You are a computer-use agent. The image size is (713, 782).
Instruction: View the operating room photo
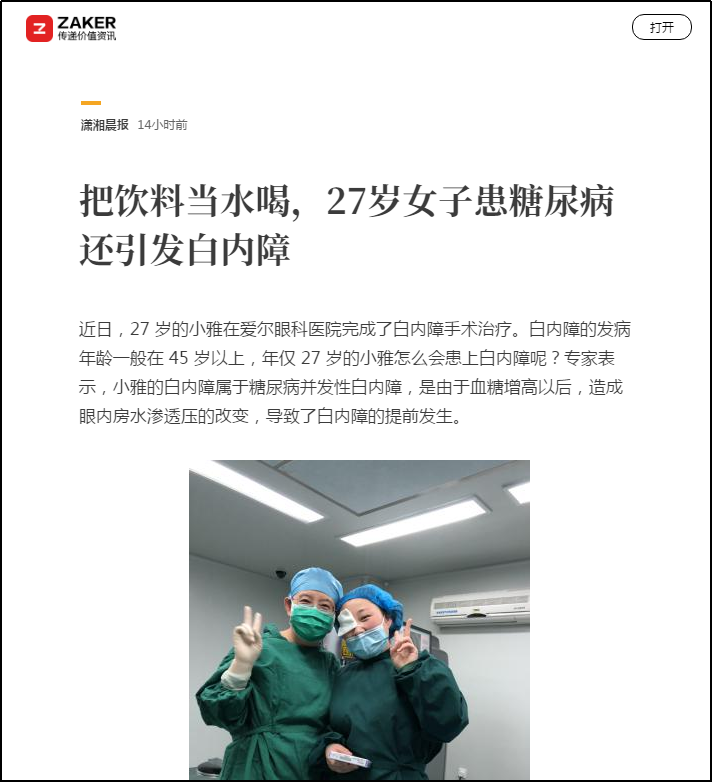click(359, 618)
